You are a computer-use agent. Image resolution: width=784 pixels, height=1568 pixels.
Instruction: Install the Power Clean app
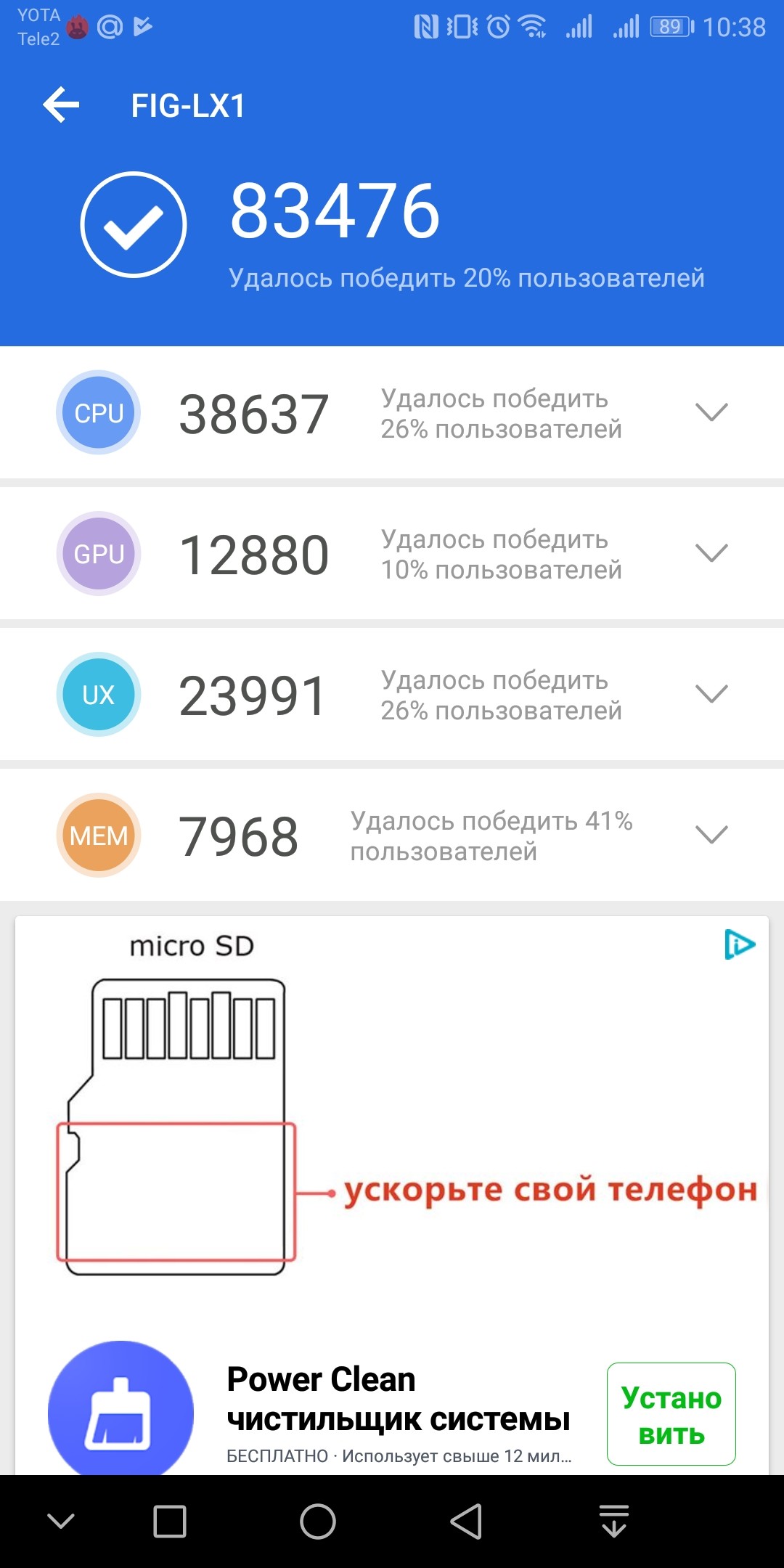click(671, 1414)
